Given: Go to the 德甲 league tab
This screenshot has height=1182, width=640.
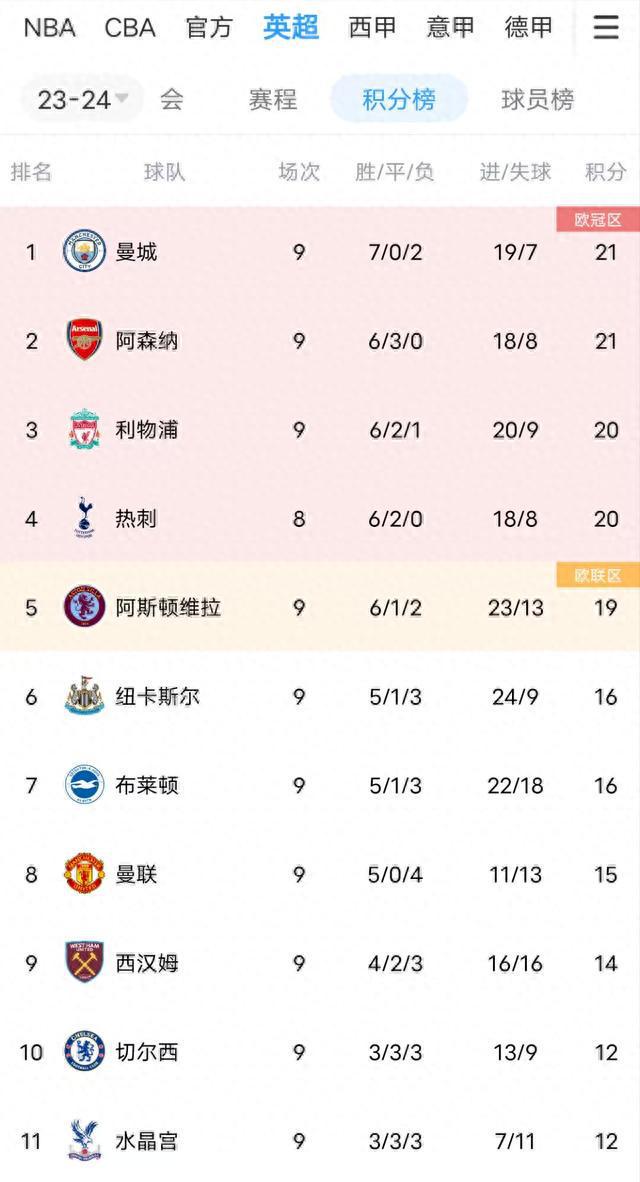Looking at the screenshot, I should point(529,28).
